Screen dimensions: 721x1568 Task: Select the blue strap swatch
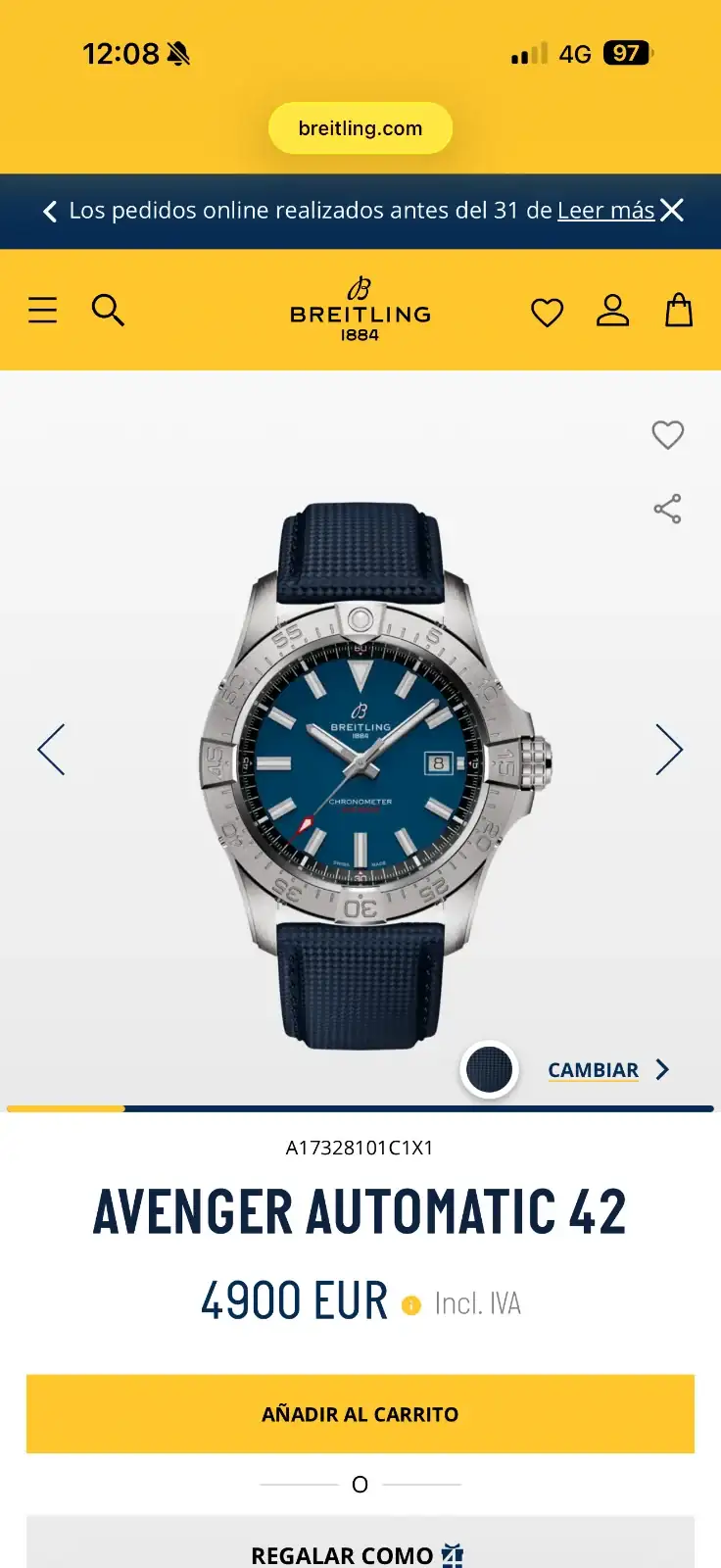click(x=489, y=1069)
